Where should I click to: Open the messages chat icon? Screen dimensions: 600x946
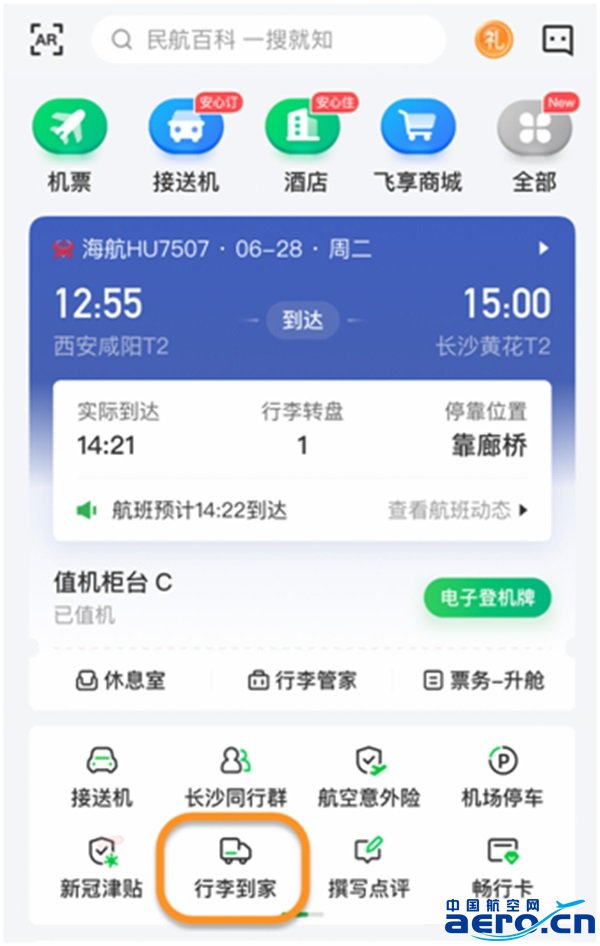557,40
